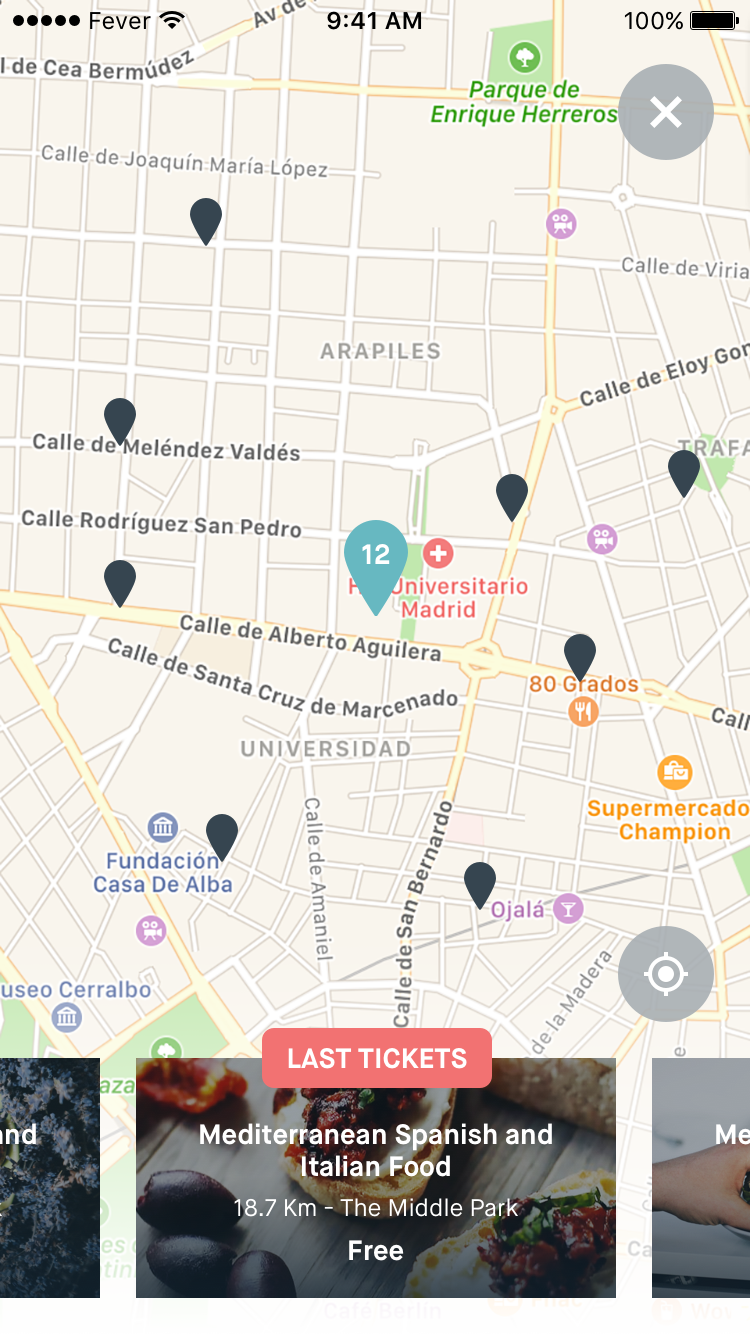Image resolution: width=750 pixels, height=1334 pixels.
Task: Select the pin below Calle de Joaquín María López
Action: coord(206,218)
